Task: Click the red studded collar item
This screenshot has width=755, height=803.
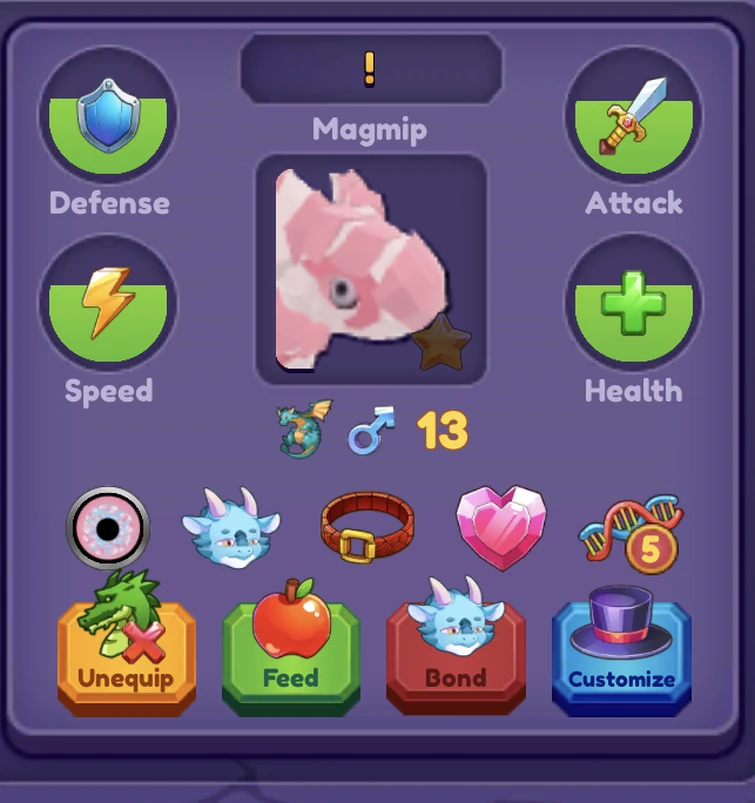Action: 368,528
